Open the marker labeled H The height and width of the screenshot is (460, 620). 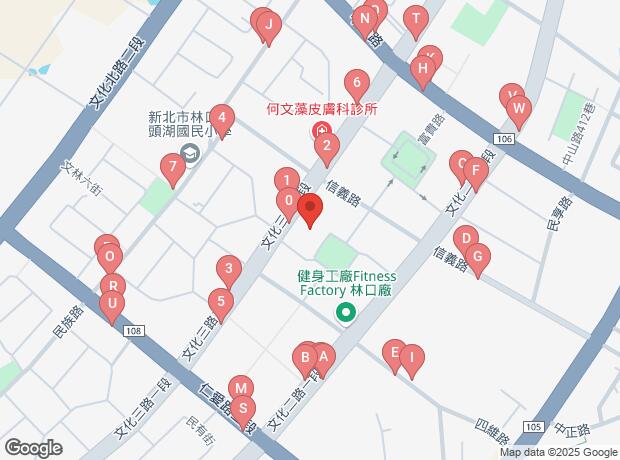pos(423,69)
